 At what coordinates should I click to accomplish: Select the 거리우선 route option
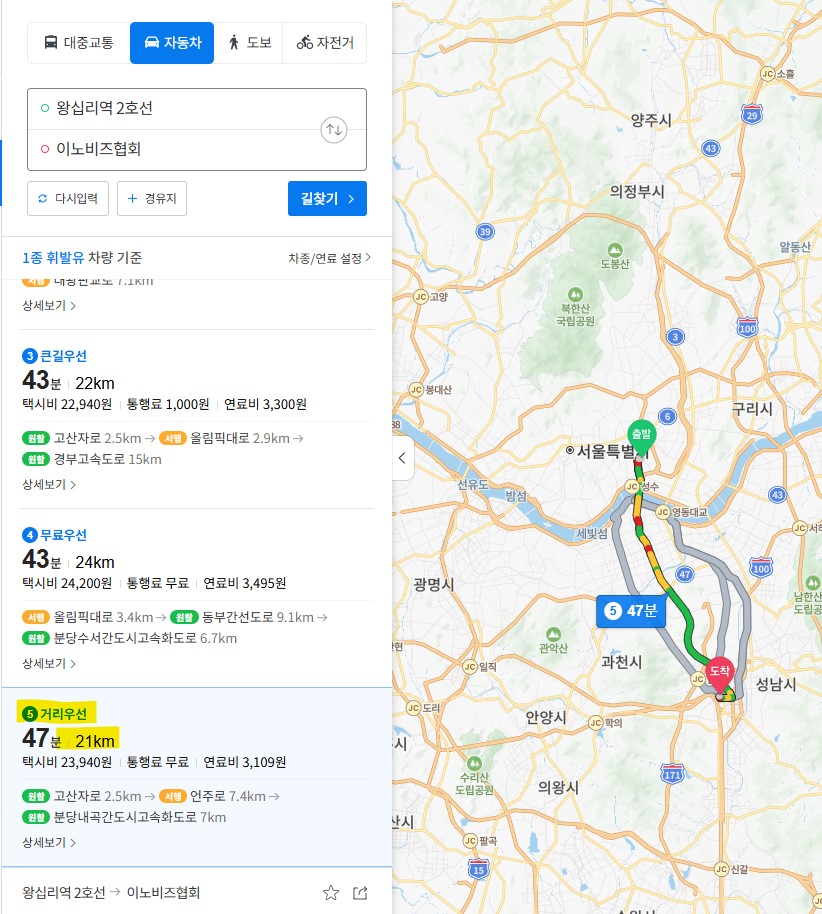coord(63,714)
